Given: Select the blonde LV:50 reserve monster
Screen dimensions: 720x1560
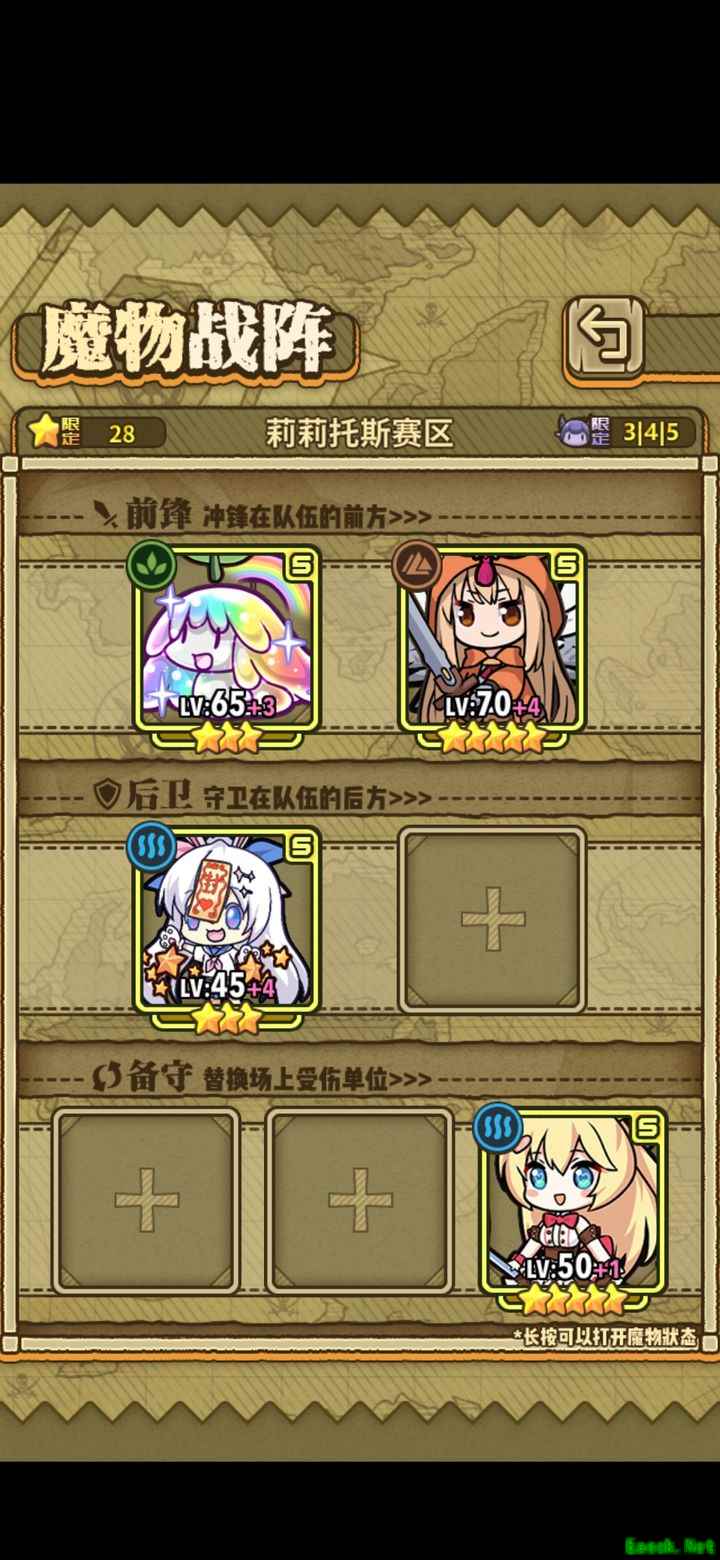Looking at the screenshot, I should point(573,1201).
